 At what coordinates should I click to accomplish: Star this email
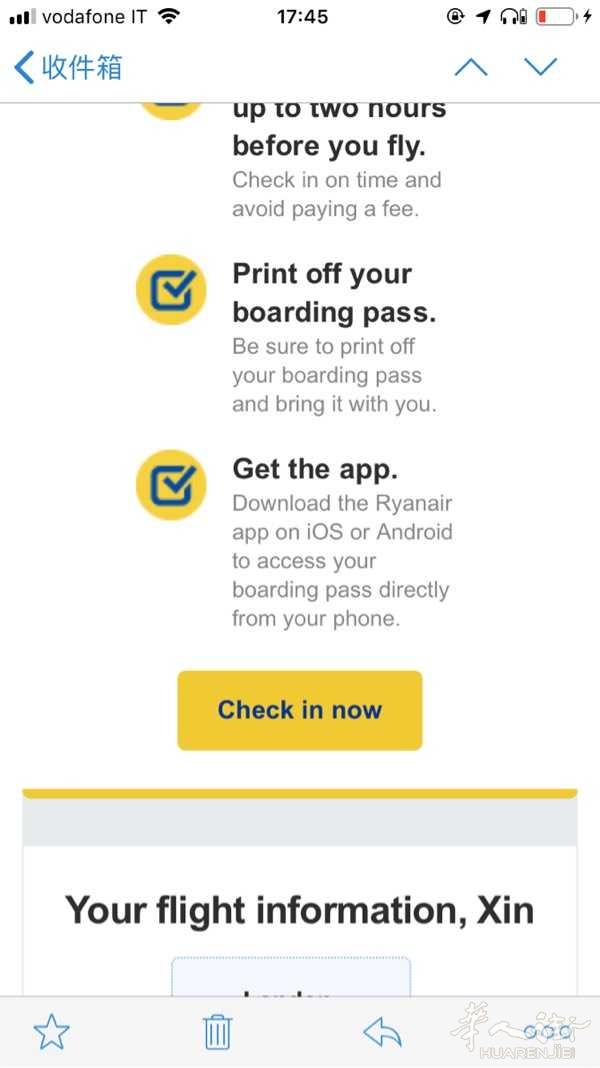[x=51, y=1031]
